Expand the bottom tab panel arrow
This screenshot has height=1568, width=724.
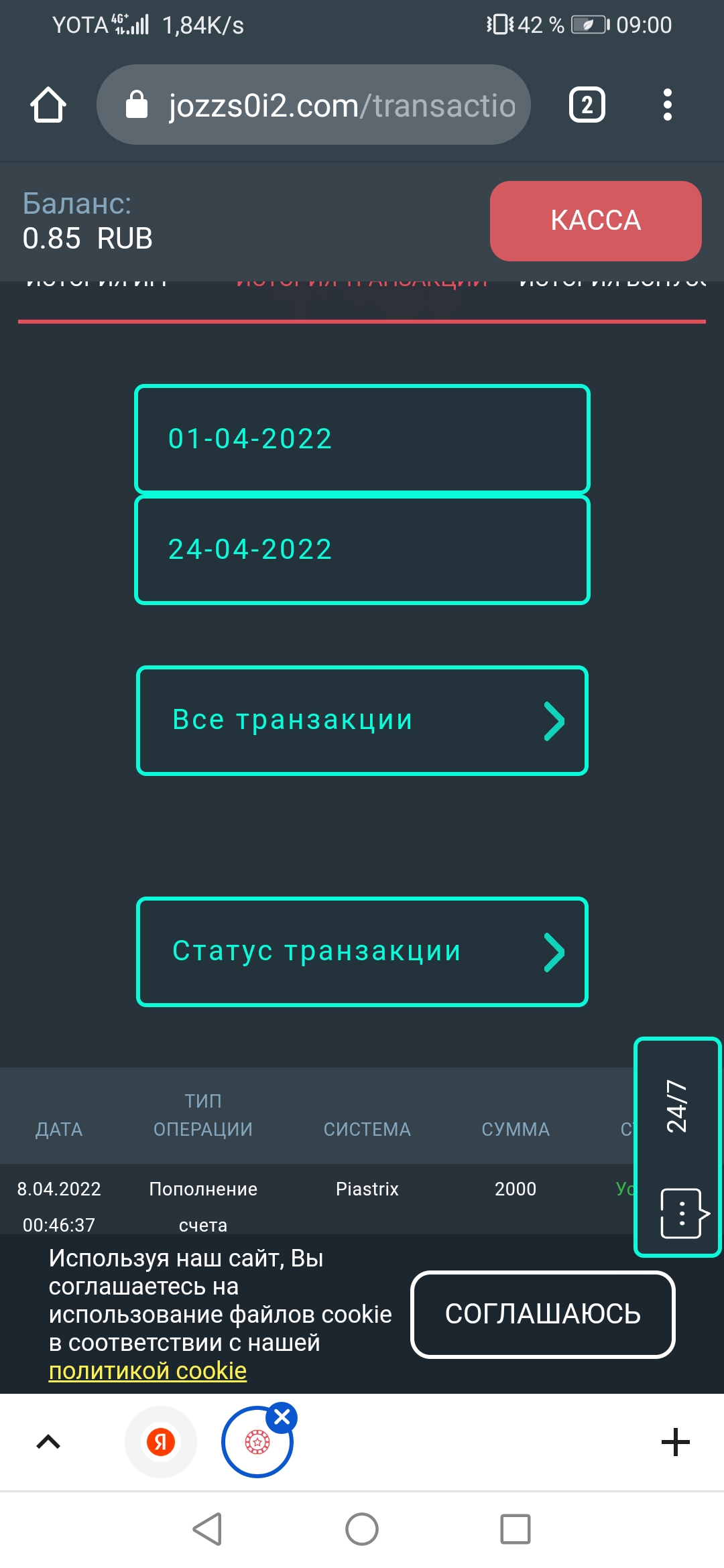pyautogui.click(x=48, y=1442)
